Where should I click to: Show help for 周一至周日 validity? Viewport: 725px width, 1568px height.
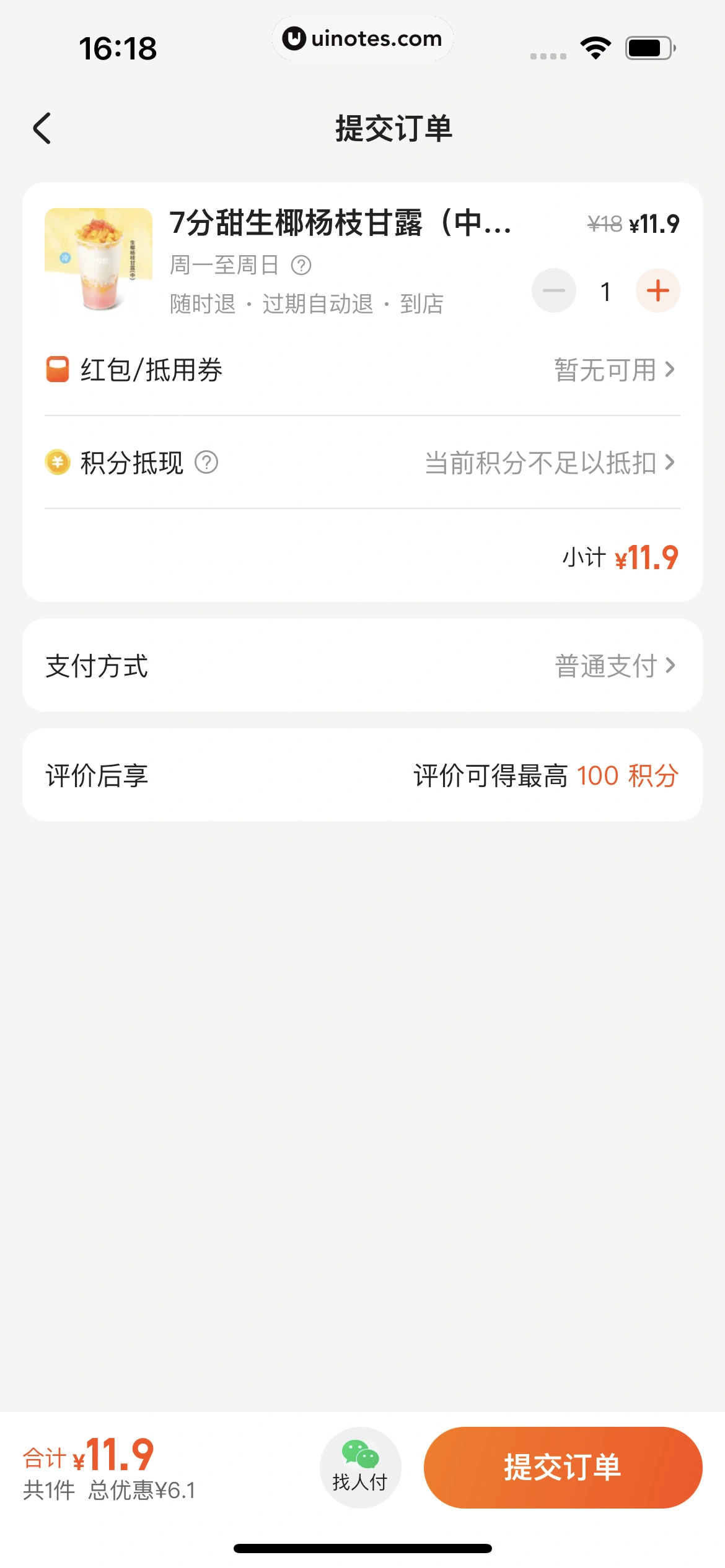click(x=301, y=266)
